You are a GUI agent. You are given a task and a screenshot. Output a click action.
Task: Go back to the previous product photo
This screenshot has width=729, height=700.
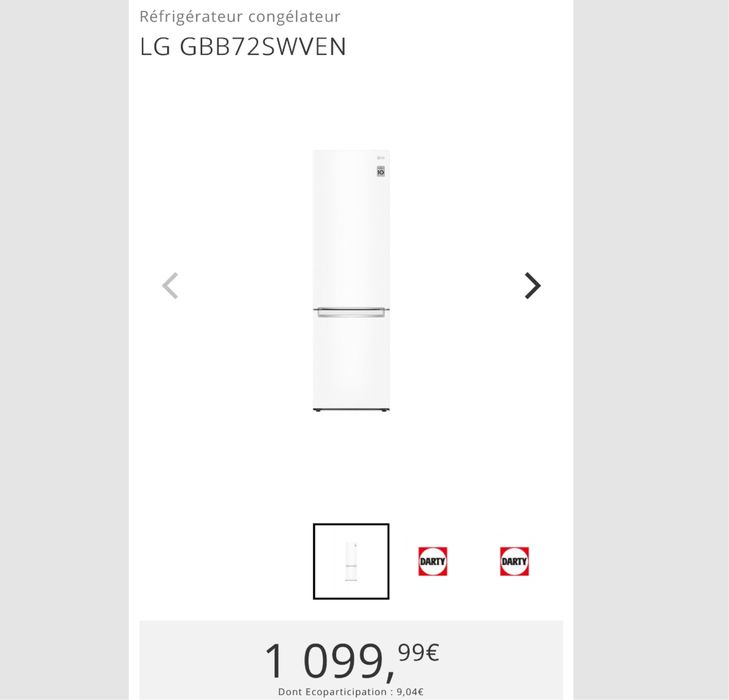tap(170, 286)
